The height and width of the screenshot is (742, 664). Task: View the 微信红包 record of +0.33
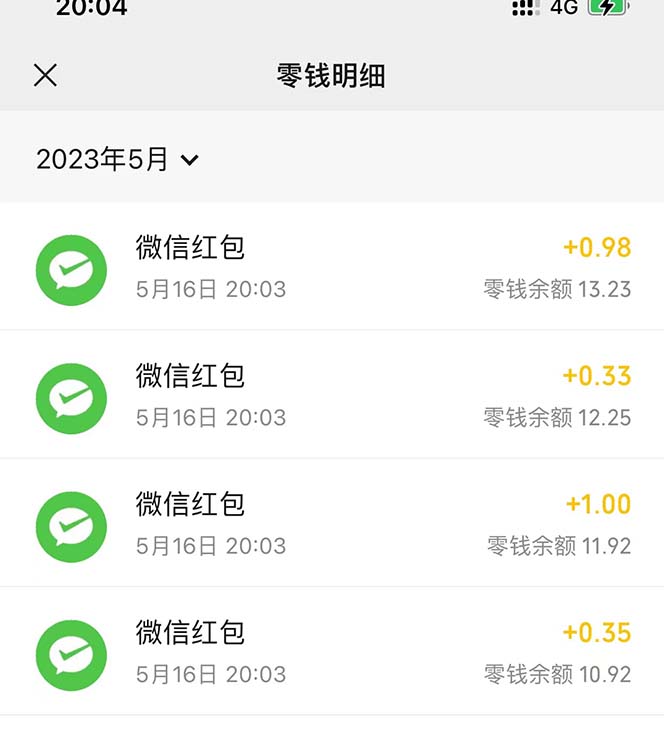click(332, 395)
